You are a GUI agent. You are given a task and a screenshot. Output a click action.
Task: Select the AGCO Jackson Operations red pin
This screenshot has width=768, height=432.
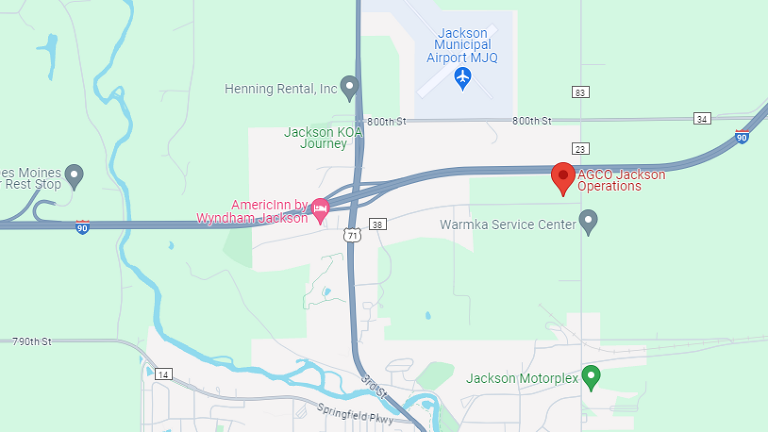(x=563, y=177)
